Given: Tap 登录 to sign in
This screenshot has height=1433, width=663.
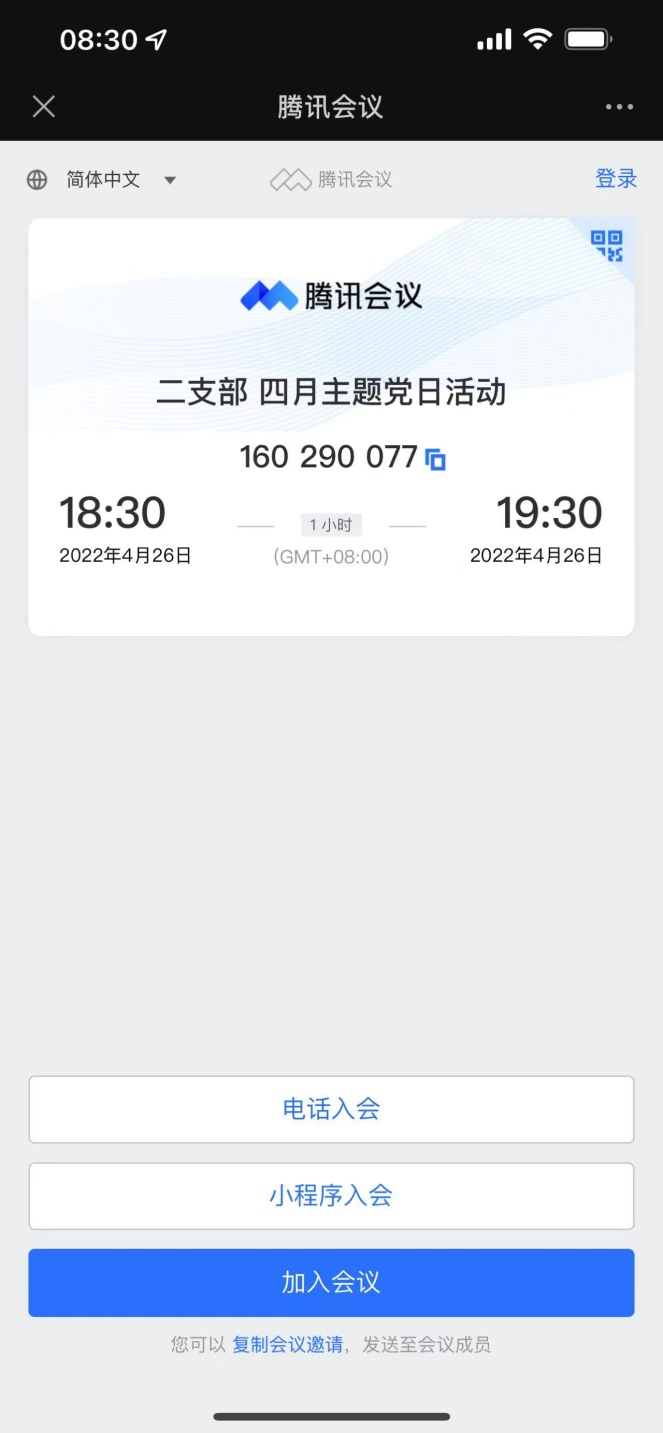Looking at the screenshot, I should click(616, 179).
